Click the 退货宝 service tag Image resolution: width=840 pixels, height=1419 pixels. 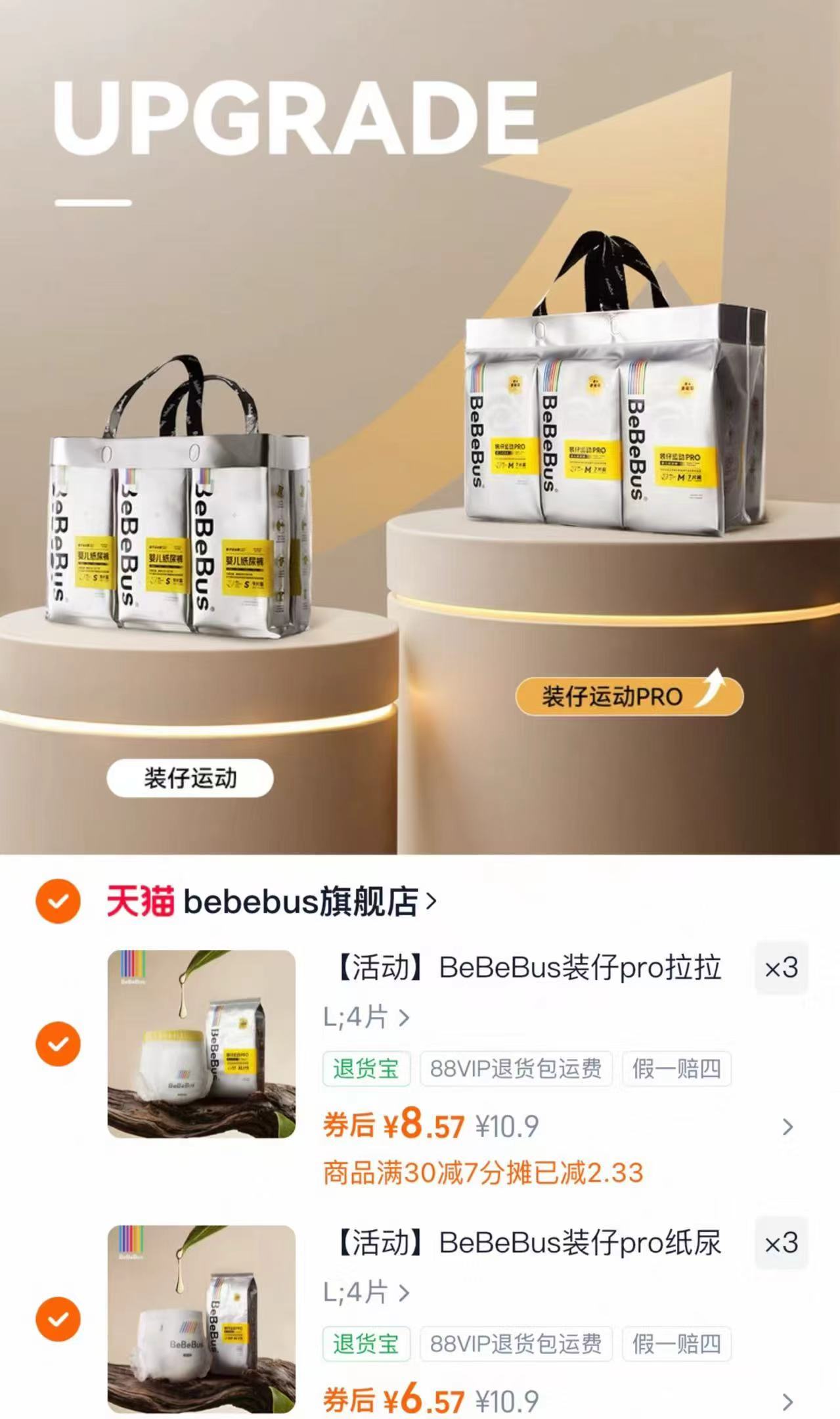367,1069
